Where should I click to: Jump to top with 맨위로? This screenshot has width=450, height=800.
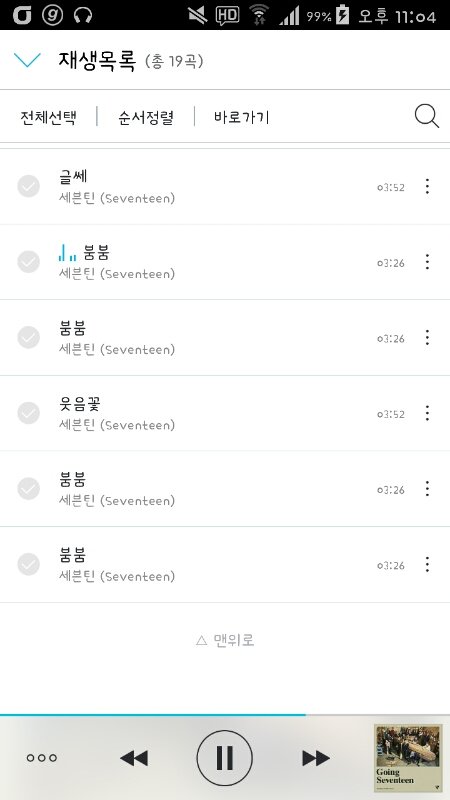coord(225,640)
